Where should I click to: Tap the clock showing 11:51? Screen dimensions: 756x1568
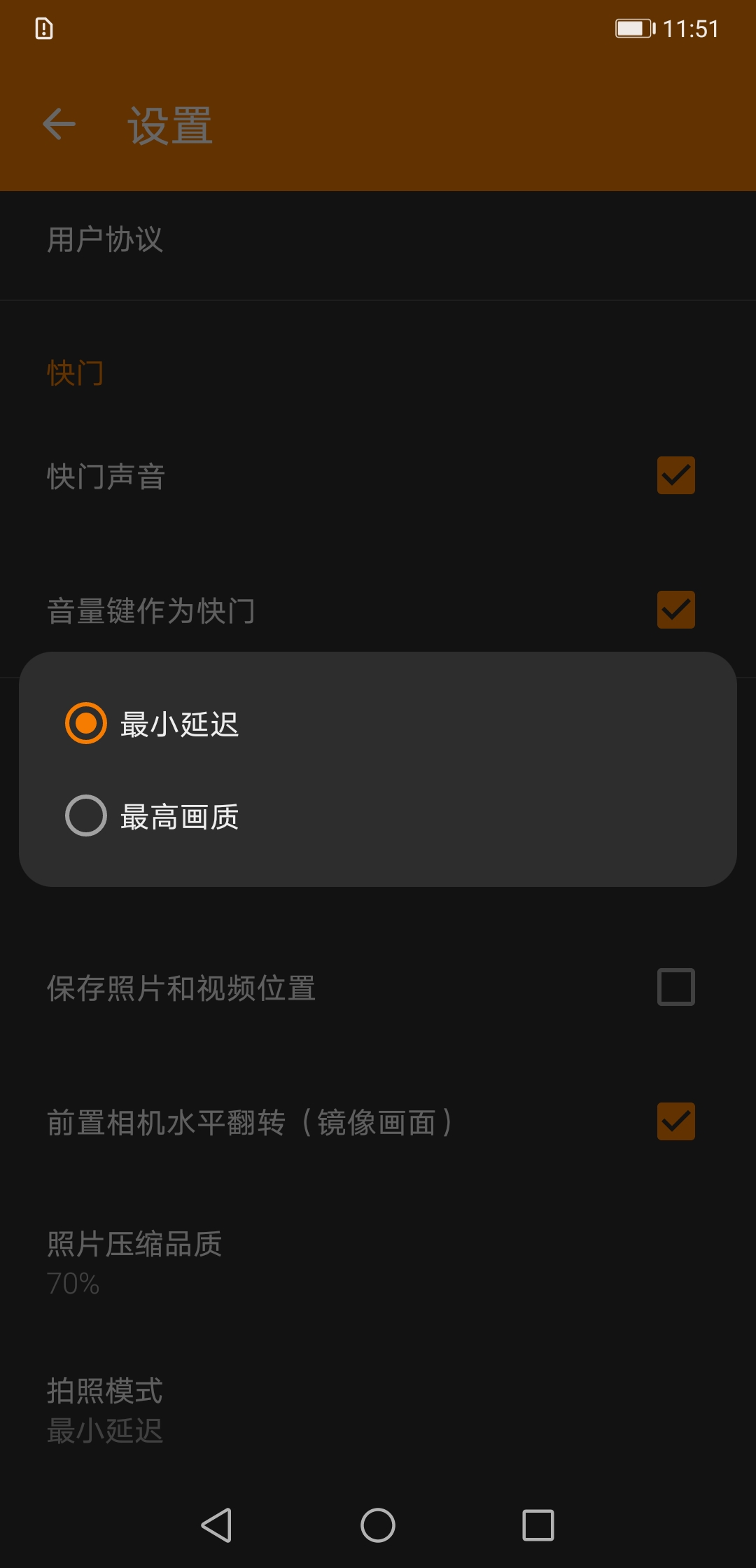[x=692, y=29]
